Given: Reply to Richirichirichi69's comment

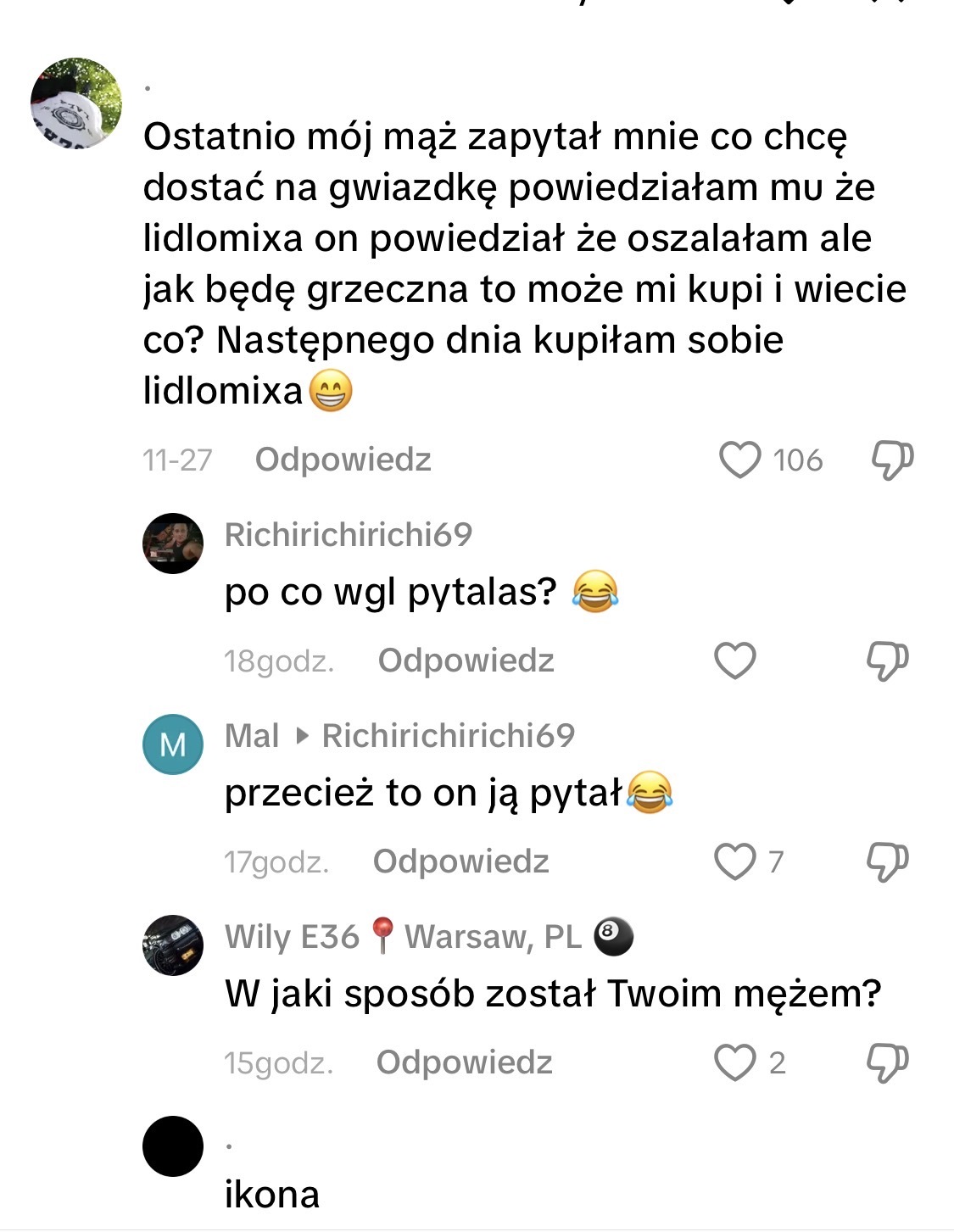Looking at the screenshot, I should click(466, 661).
